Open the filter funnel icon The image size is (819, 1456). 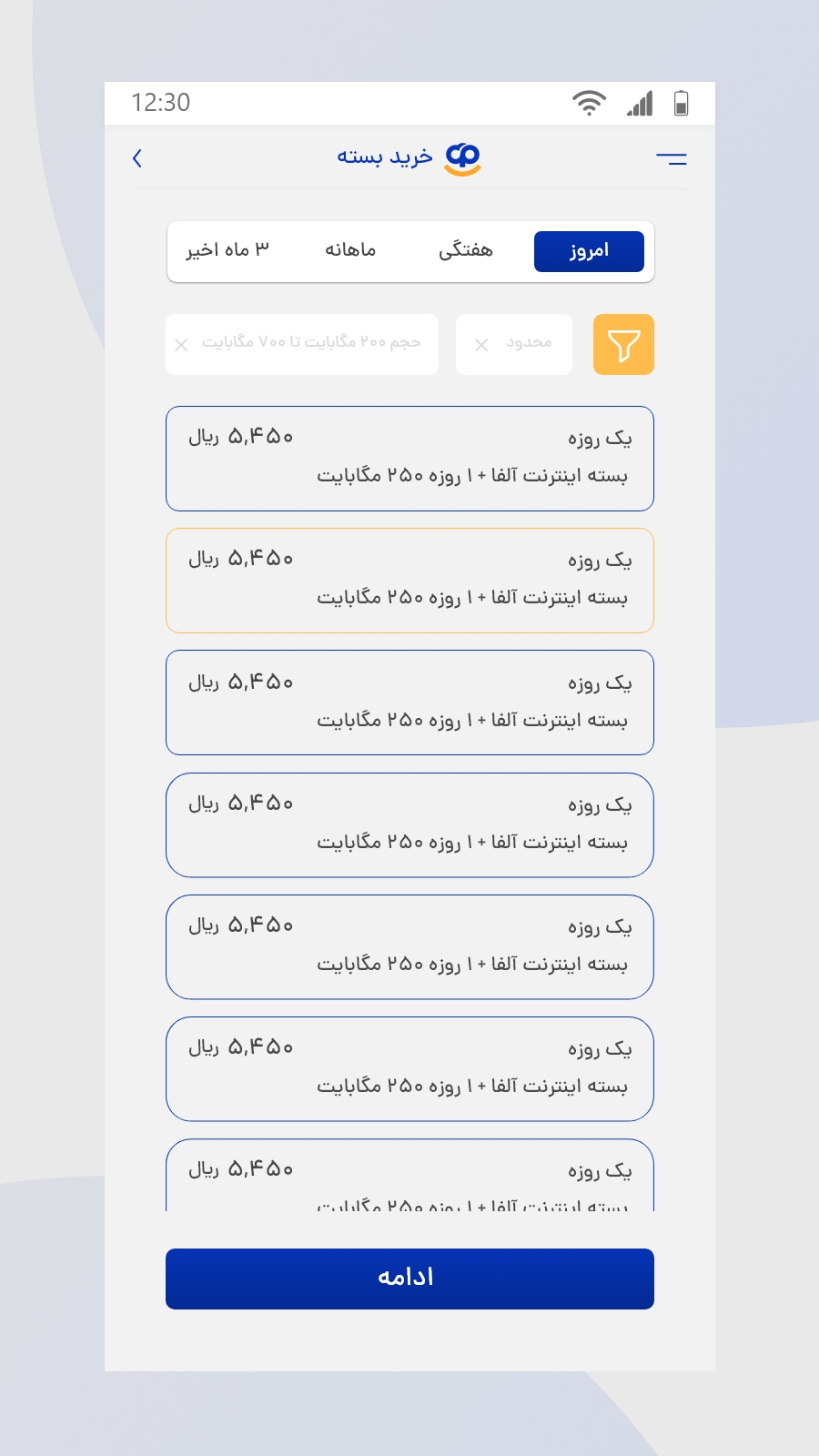pos(623,344)
